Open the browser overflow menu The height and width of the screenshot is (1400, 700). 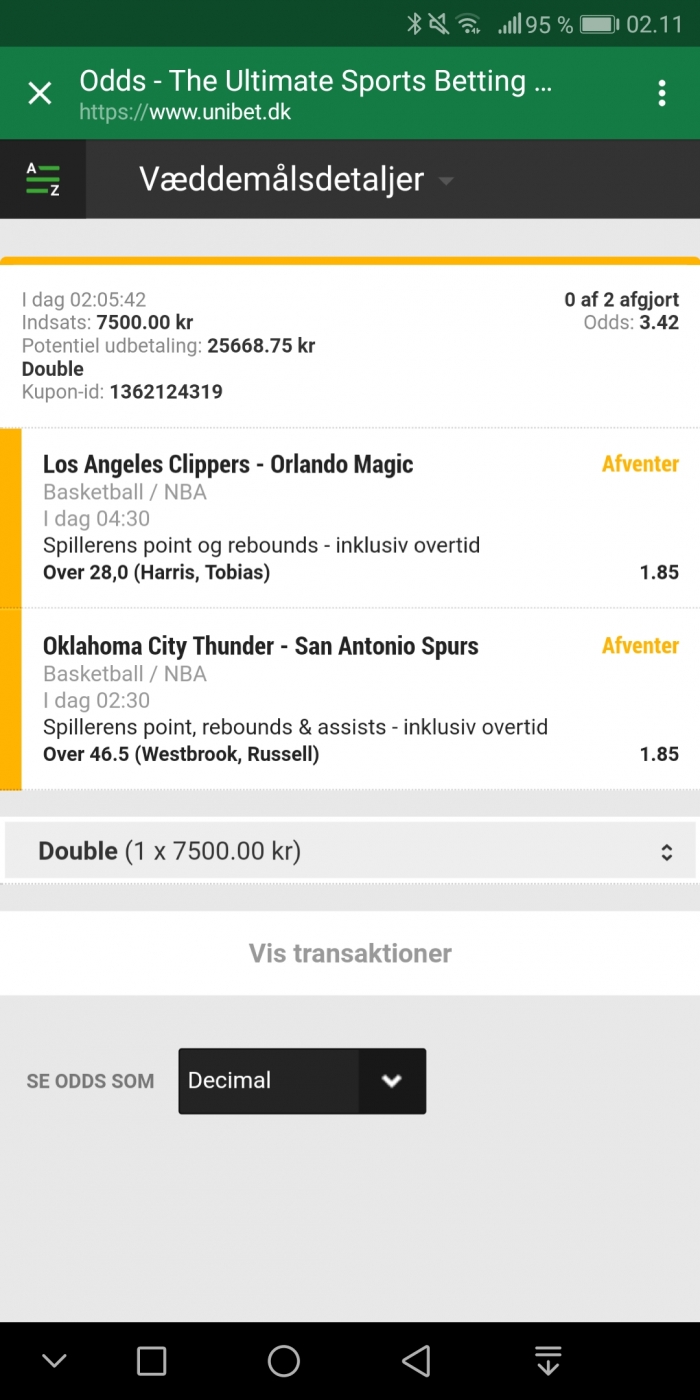point(662,93)
